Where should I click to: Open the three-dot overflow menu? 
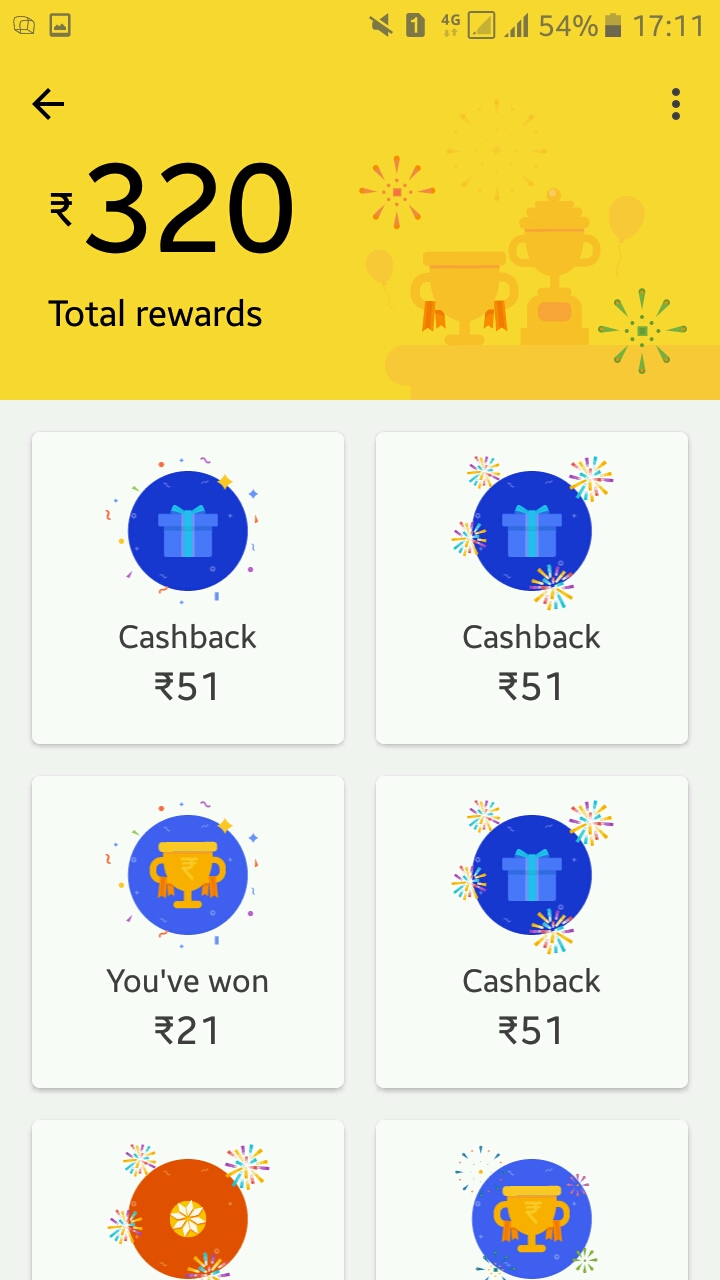click(x=676, y=104)
